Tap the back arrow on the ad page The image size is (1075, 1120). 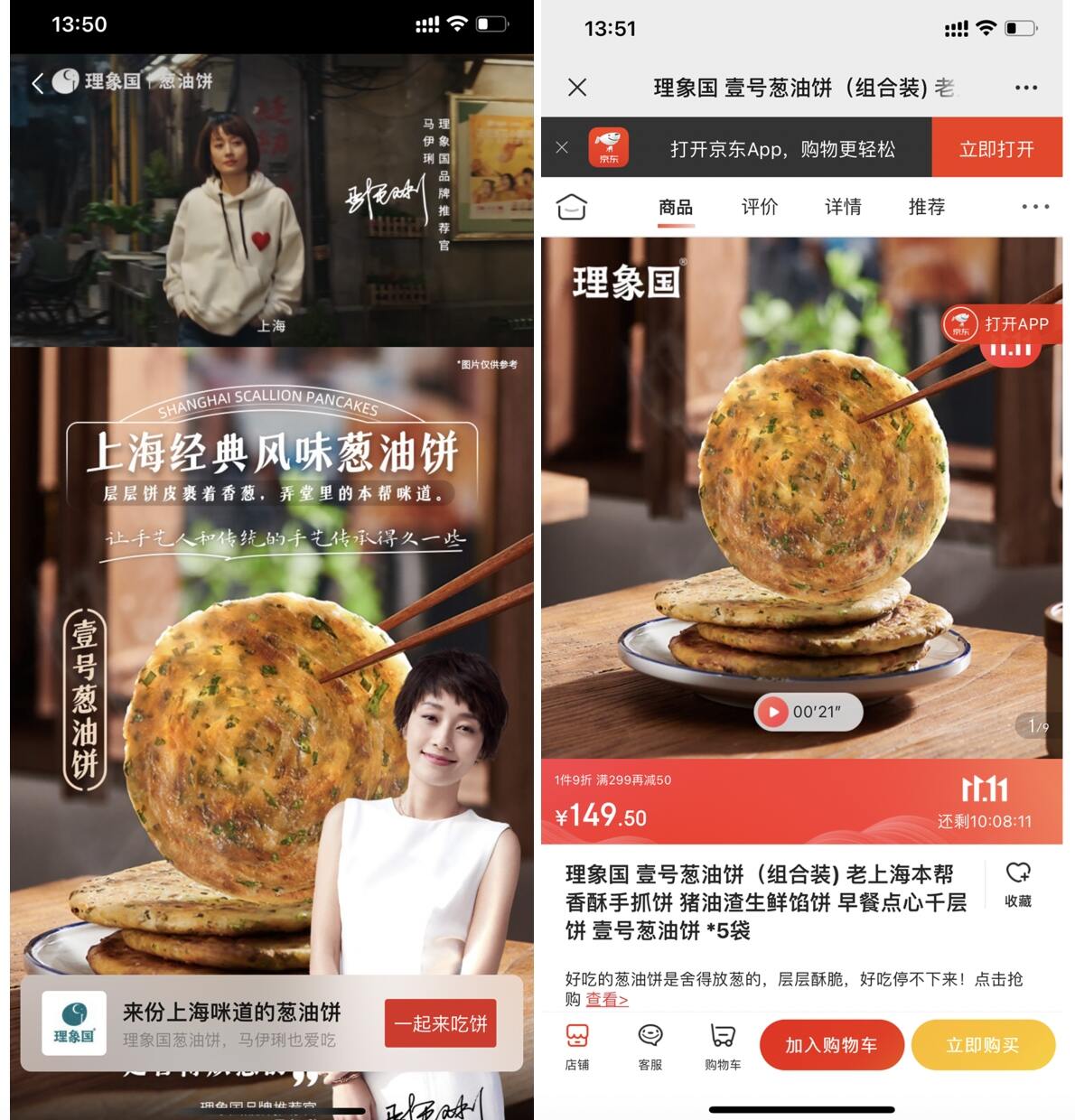click(x=36, y=82)
